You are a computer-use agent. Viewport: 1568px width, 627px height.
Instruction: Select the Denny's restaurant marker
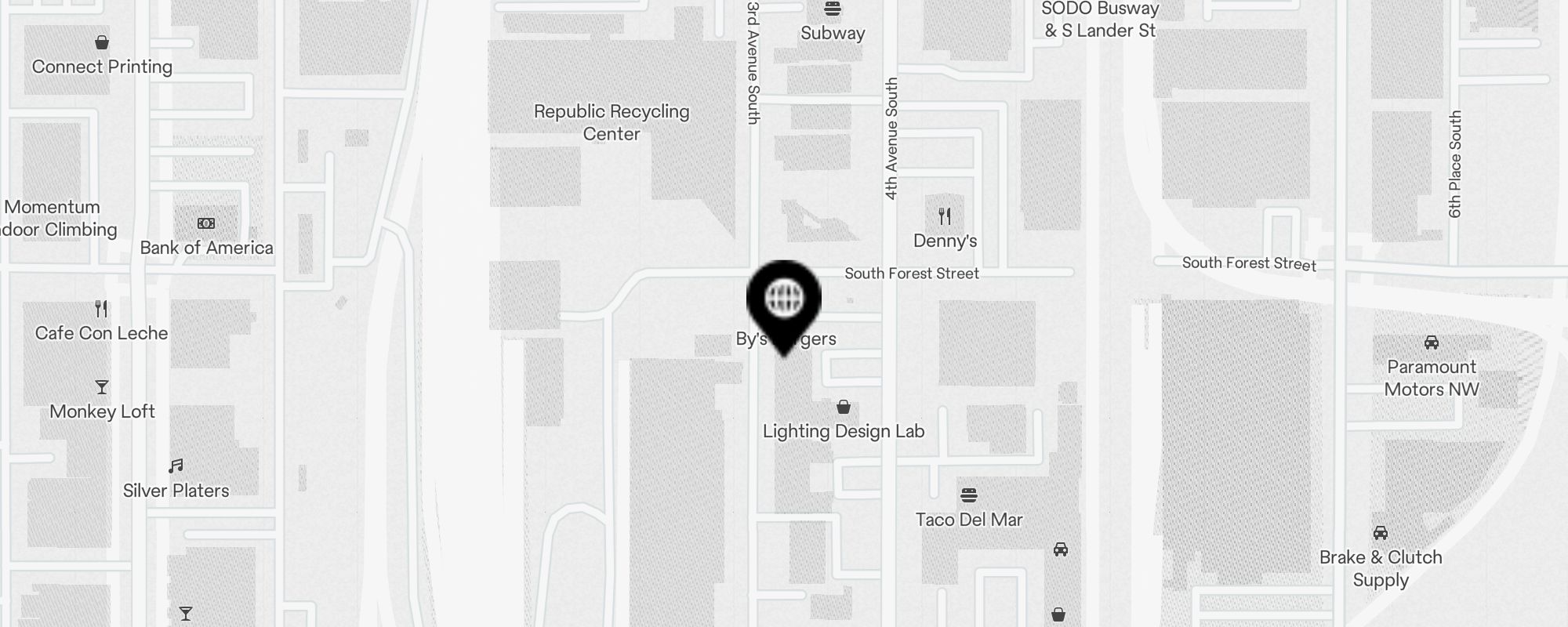945,216
